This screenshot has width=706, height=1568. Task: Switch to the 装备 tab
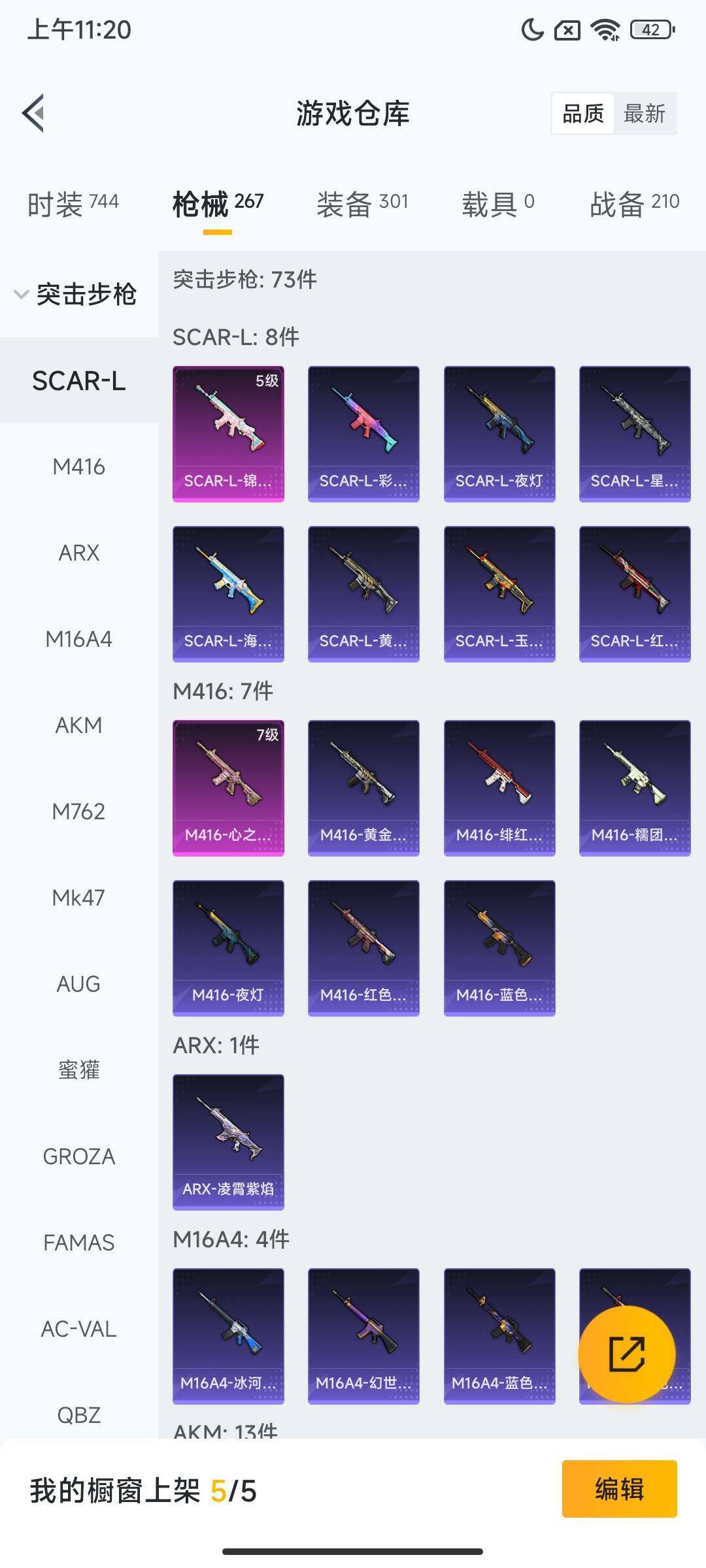tap(362, 204)
